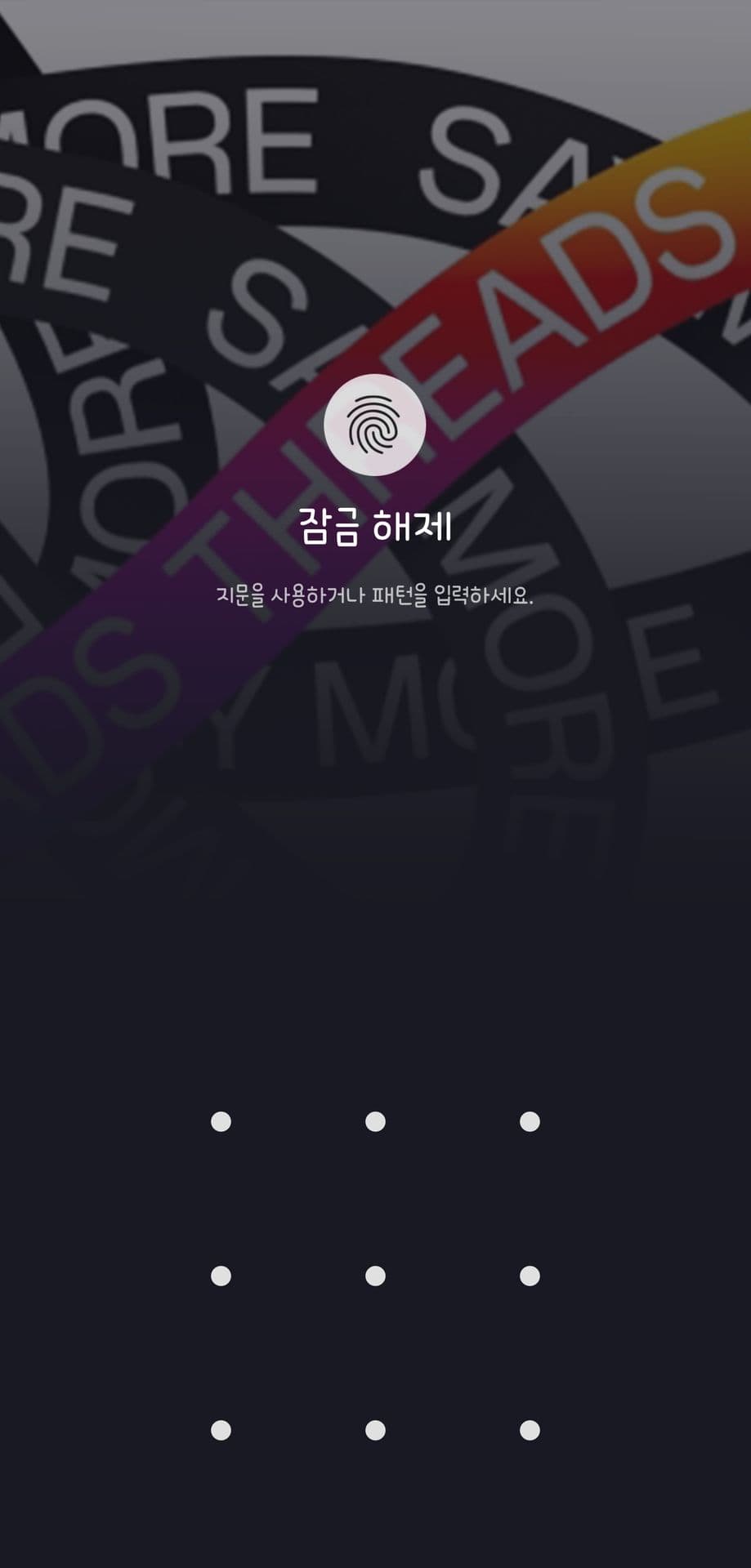The width and height of the screenshot is (751, 1568).
Task: Select the middle-left pattern dot
Action: coord(220,1276)
